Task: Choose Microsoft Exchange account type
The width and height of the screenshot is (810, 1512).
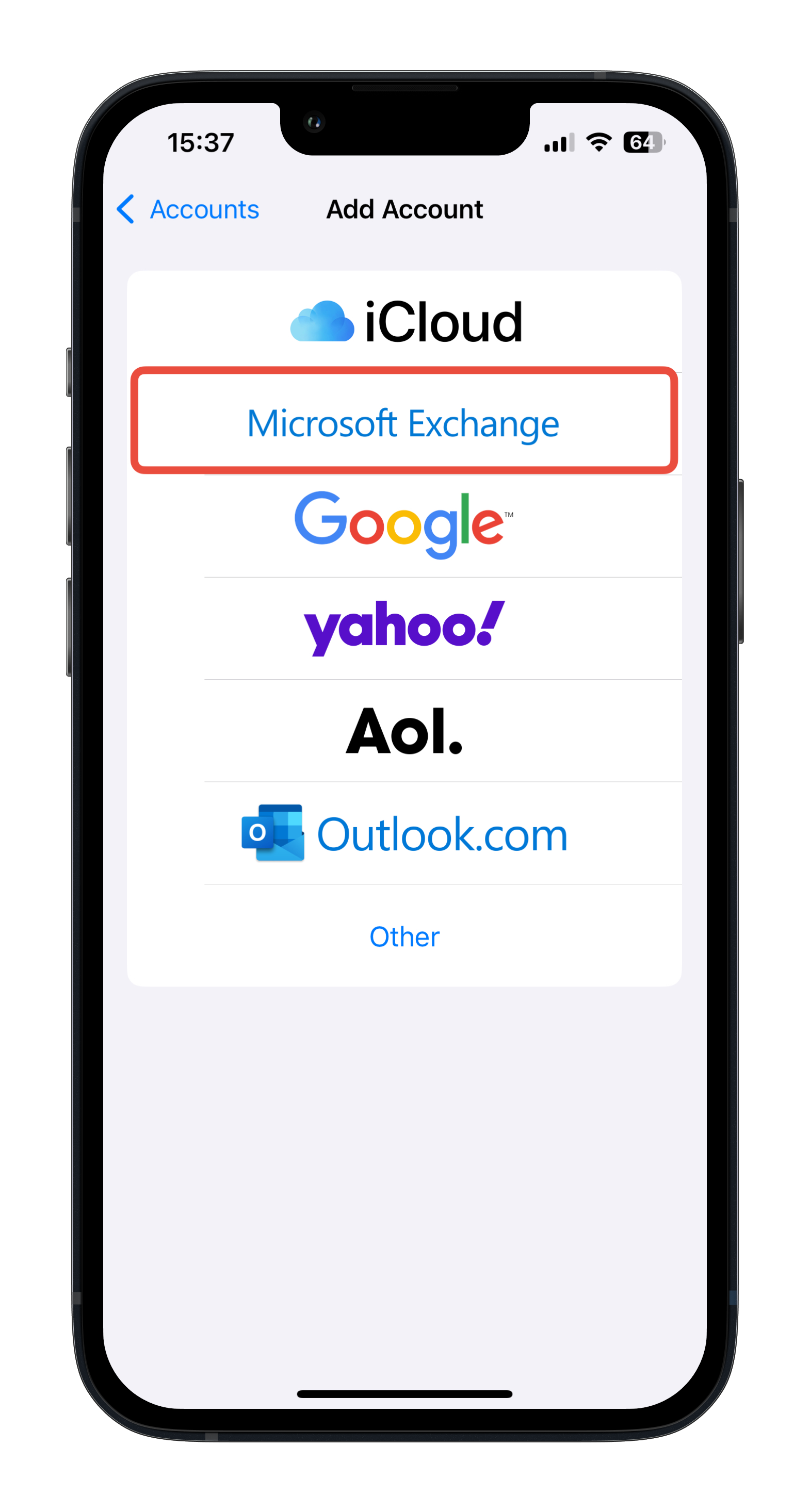Action: coord(403,423)
